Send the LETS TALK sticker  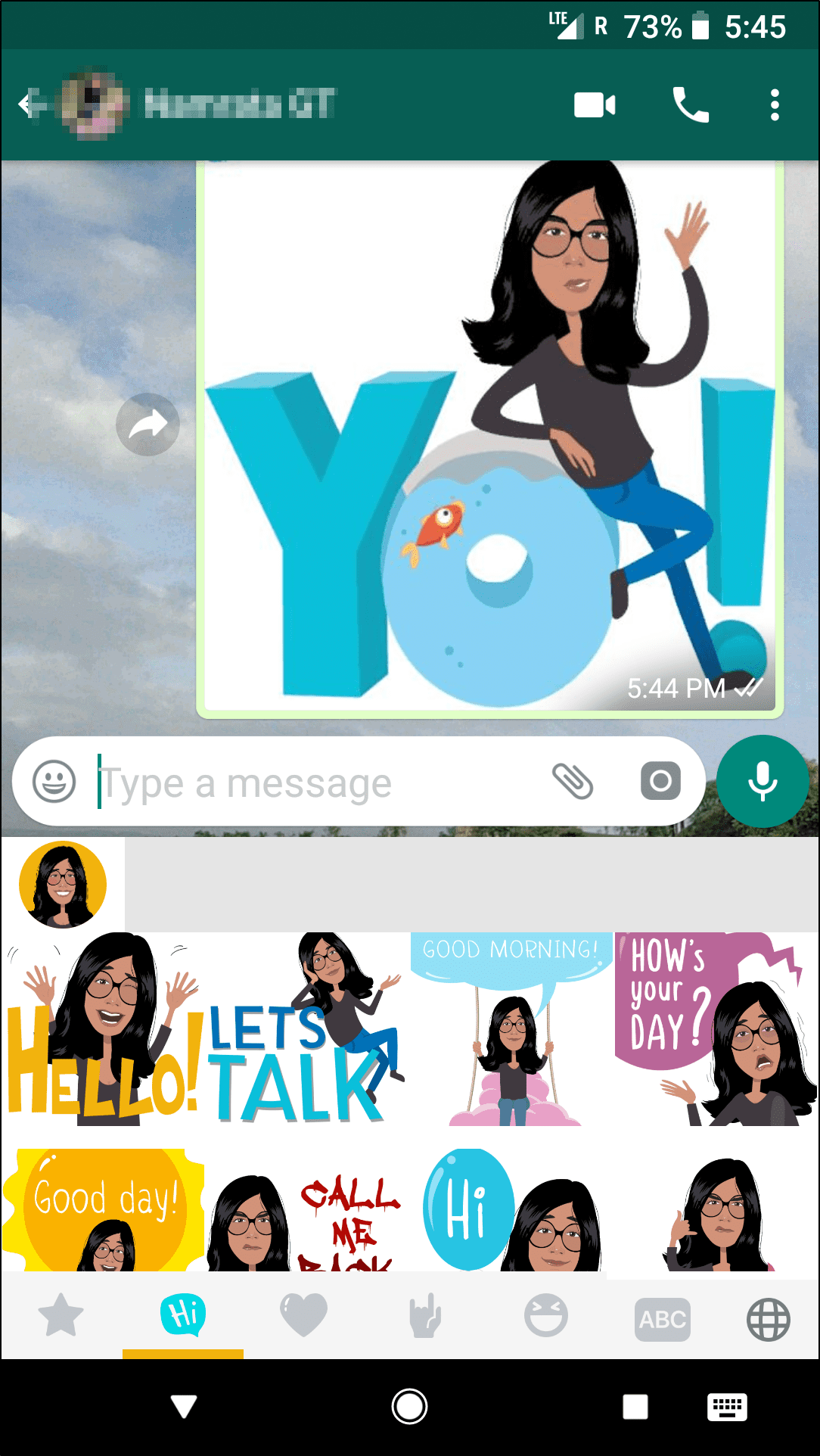[x=307, y=1029]
